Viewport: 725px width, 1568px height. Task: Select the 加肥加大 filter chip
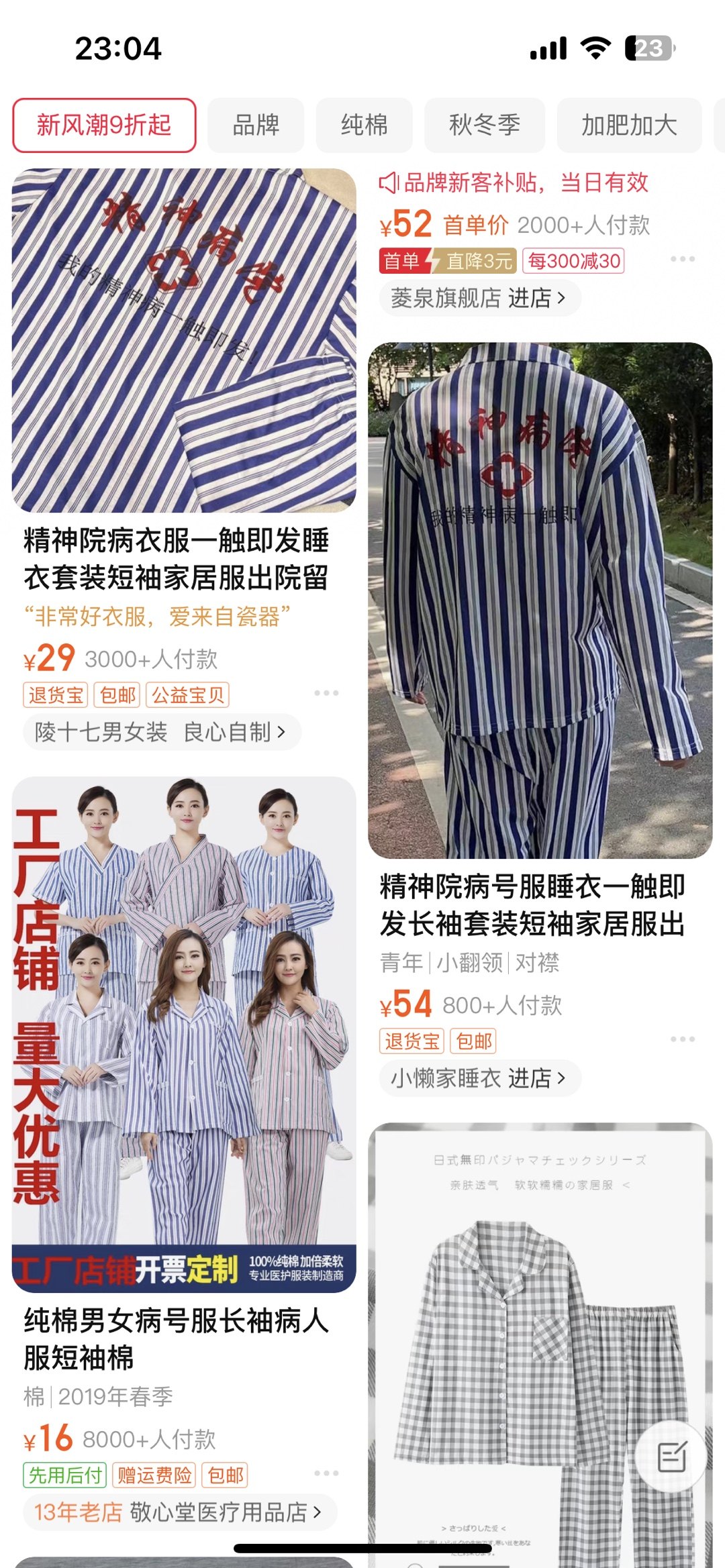coord(628,125)
